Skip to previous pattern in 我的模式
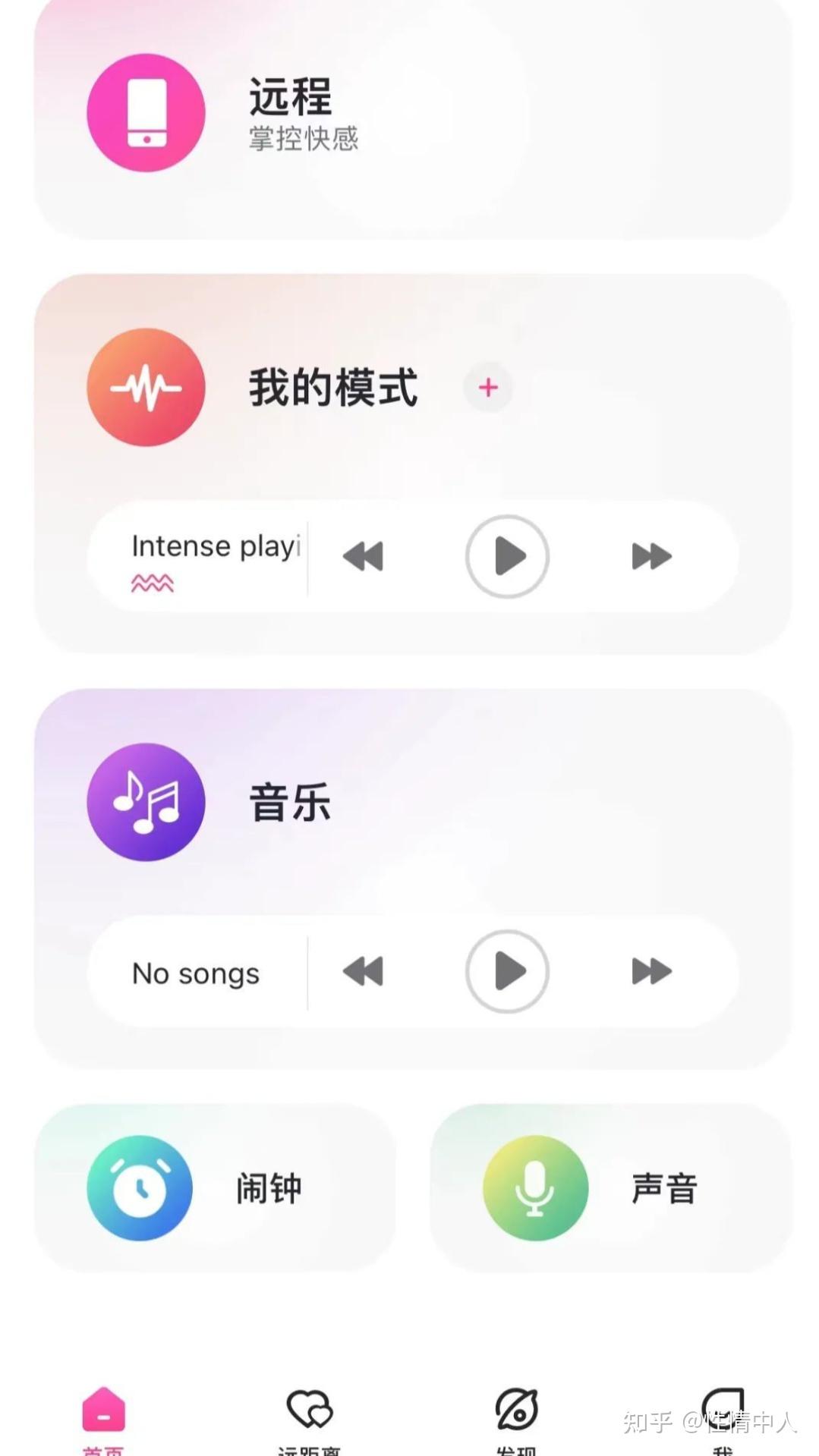 [363, 556]
